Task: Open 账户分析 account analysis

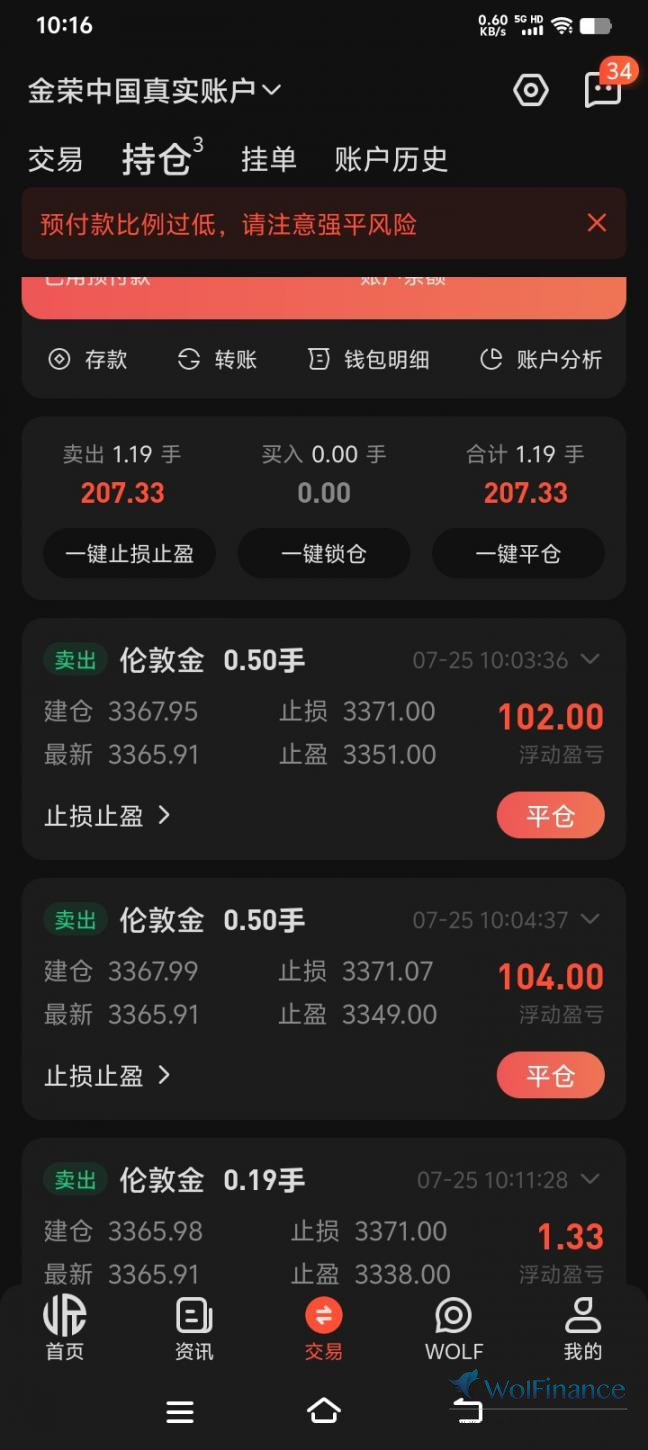Action: coord(541,360)
